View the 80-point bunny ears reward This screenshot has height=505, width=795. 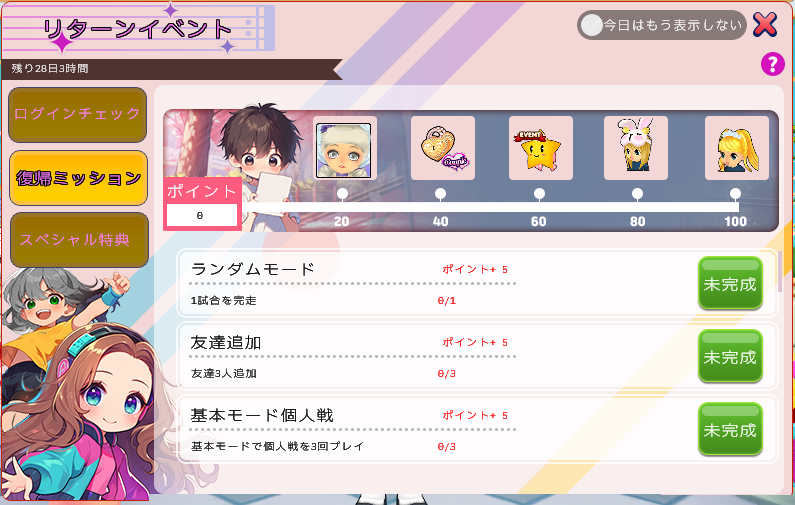click(636, 148)
